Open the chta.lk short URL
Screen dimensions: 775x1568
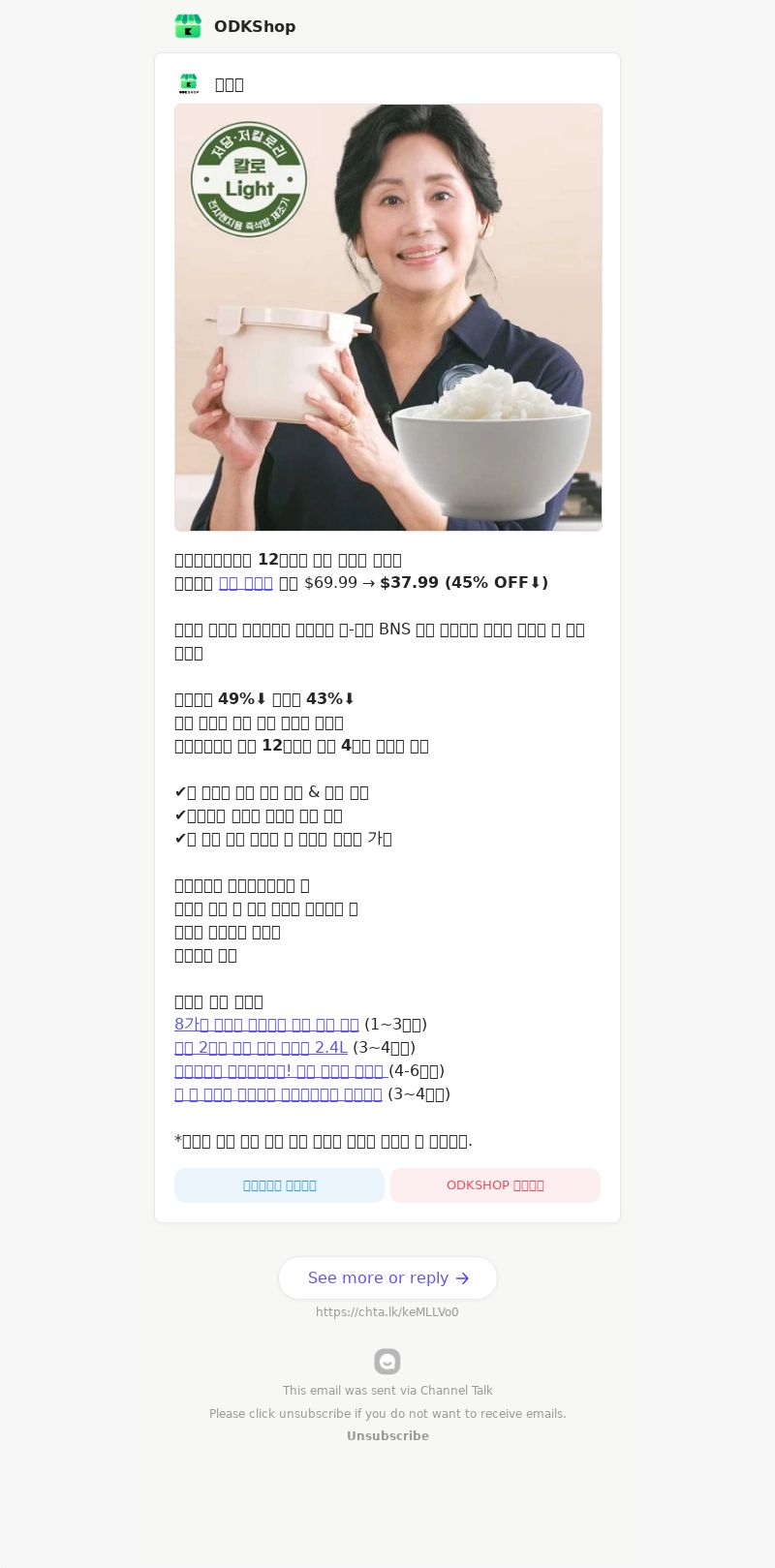coord(387,1312)
